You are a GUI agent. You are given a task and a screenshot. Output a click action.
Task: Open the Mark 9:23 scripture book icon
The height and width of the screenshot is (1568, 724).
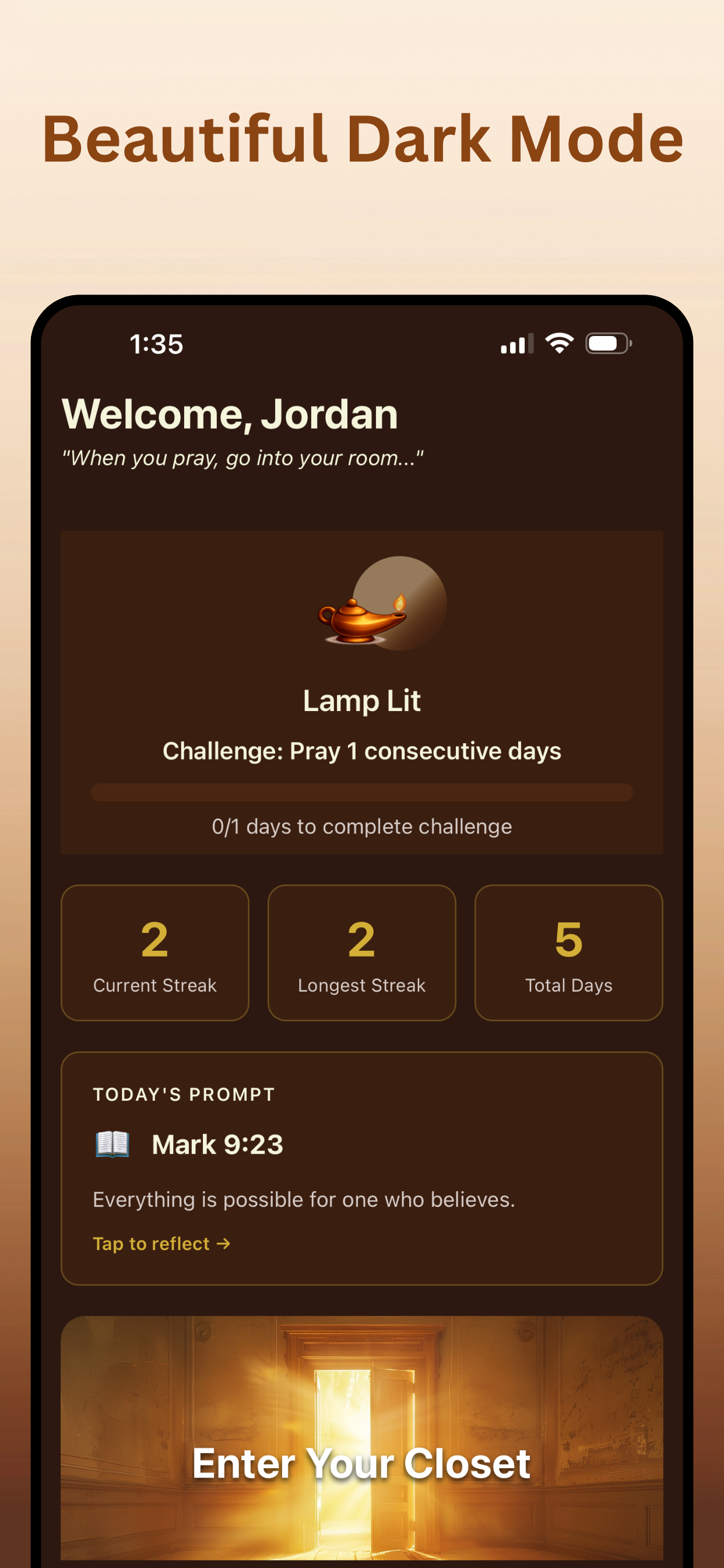pyautogui.click(x=114, y=1144)
